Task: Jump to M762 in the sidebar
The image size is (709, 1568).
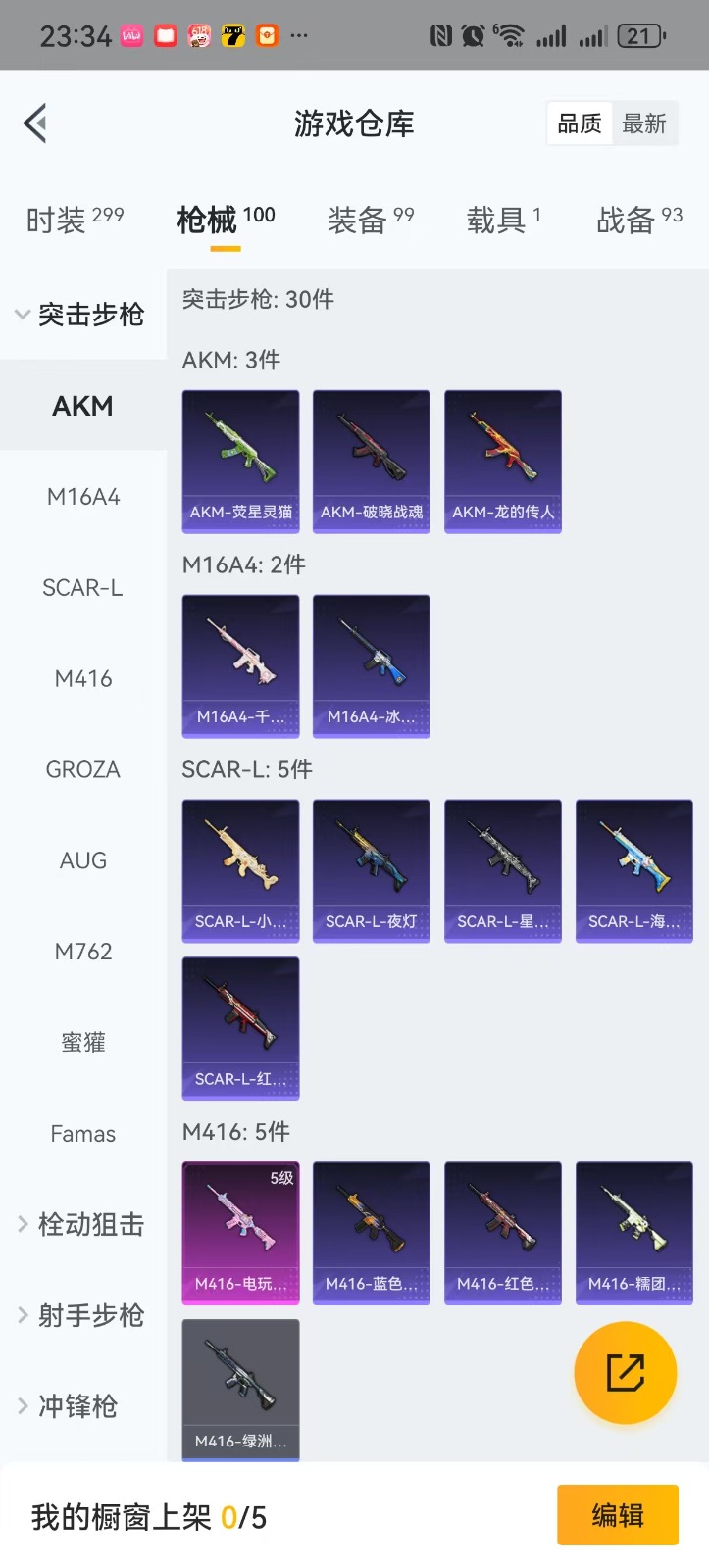Action: click(x=83, y=952)
